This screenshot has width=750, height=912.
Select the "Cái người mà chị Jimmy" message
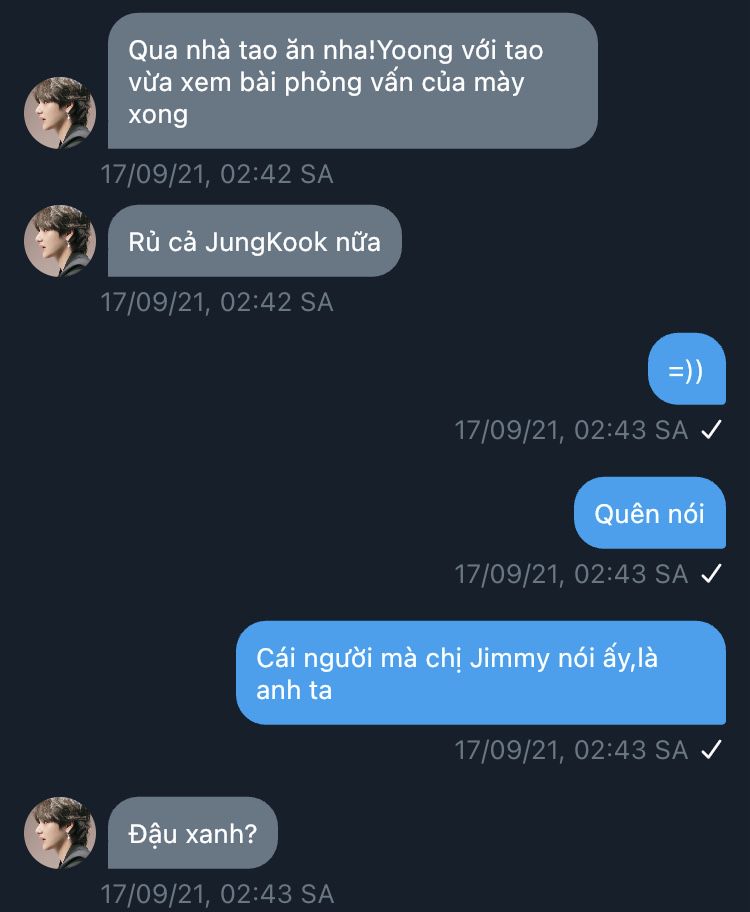(x=480, y=673)
